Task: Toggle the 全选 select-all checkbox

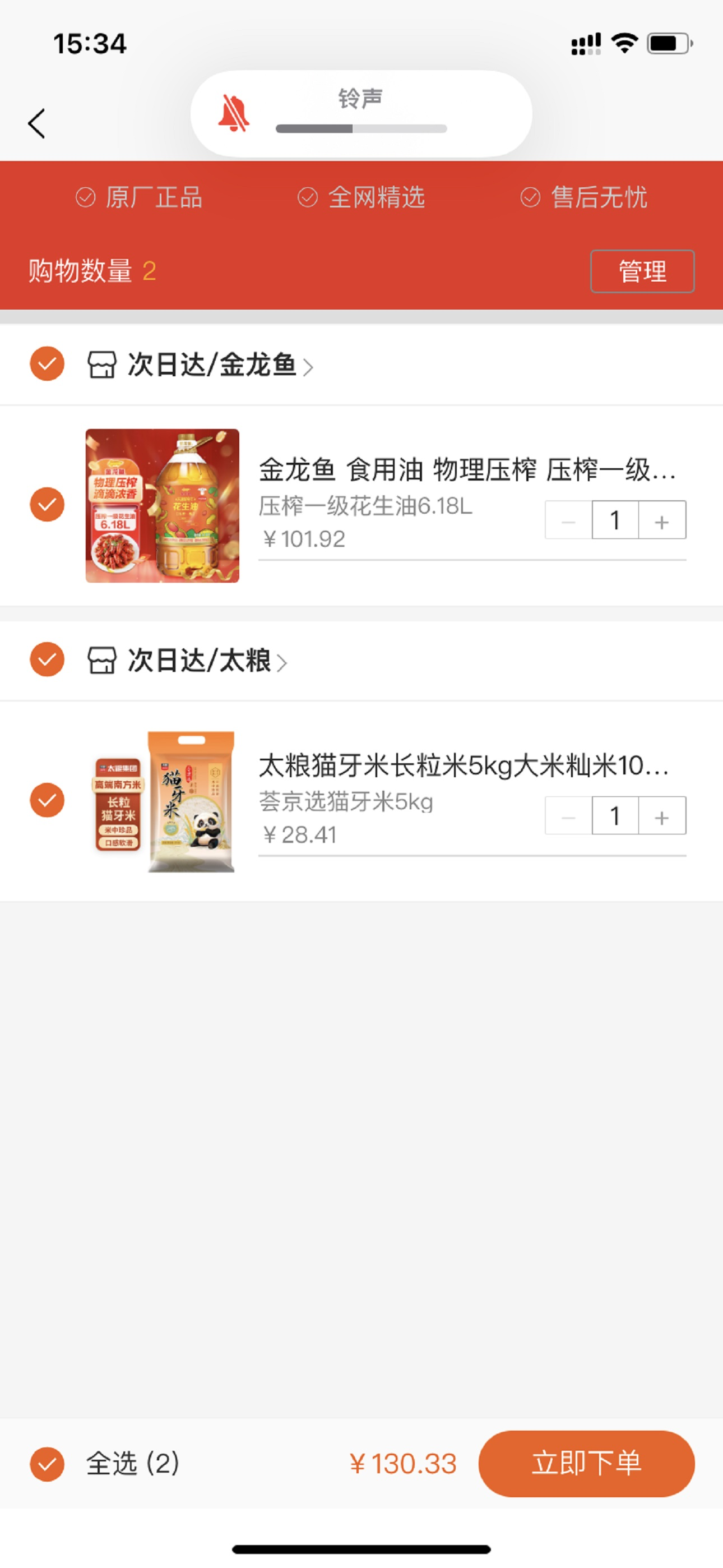Action: click(x=47, y=1464)
